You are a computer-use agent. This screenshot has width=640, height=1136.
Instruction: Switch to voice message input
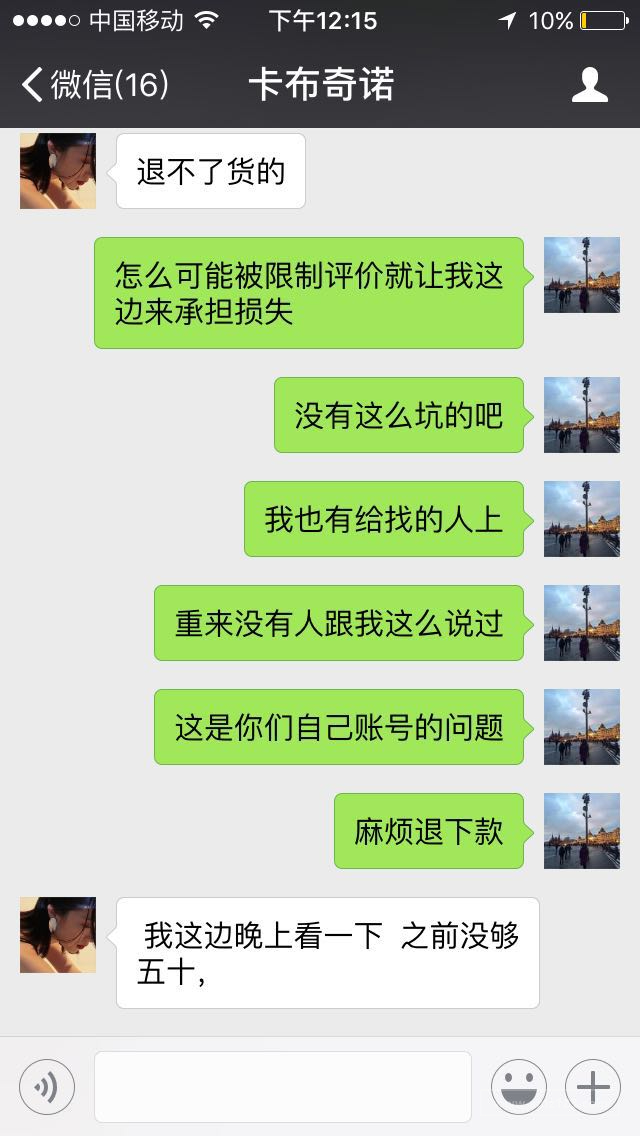click(47, 1087)
